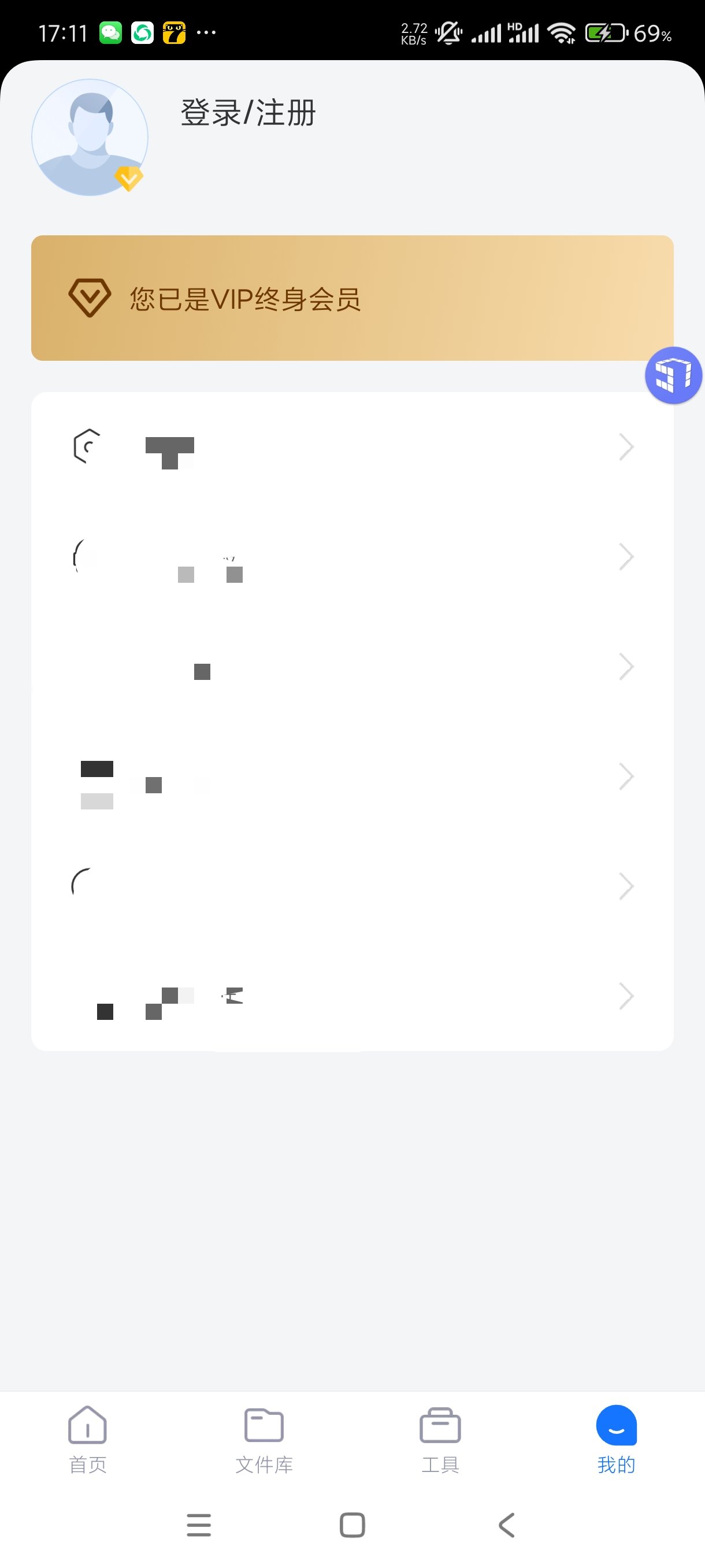Go back using the system back button
Screen dimensions: 705x1568
click(x=506, y=1525)
